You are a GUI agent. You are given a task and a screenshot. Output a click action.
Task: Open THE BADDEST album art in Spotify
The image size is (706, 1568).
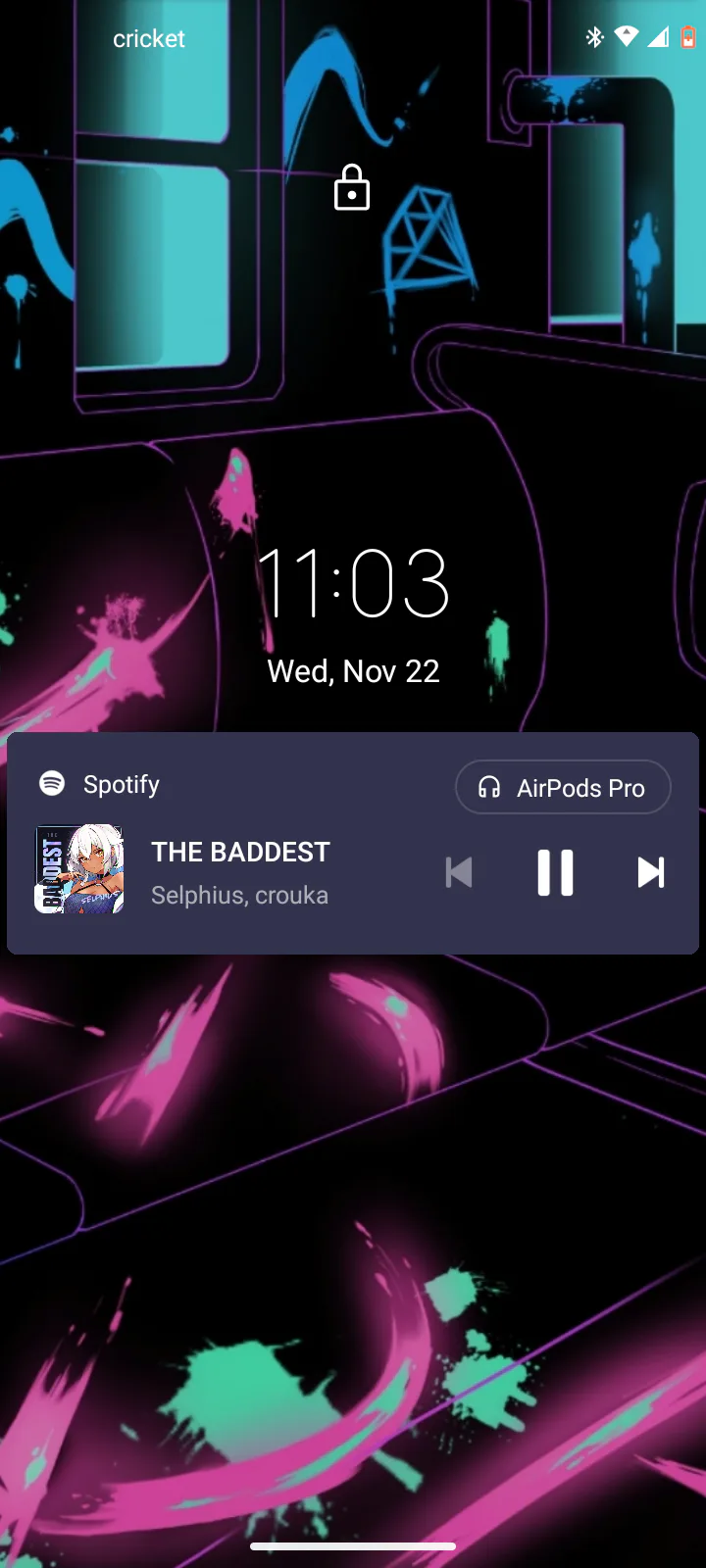(x=79, y=869)
